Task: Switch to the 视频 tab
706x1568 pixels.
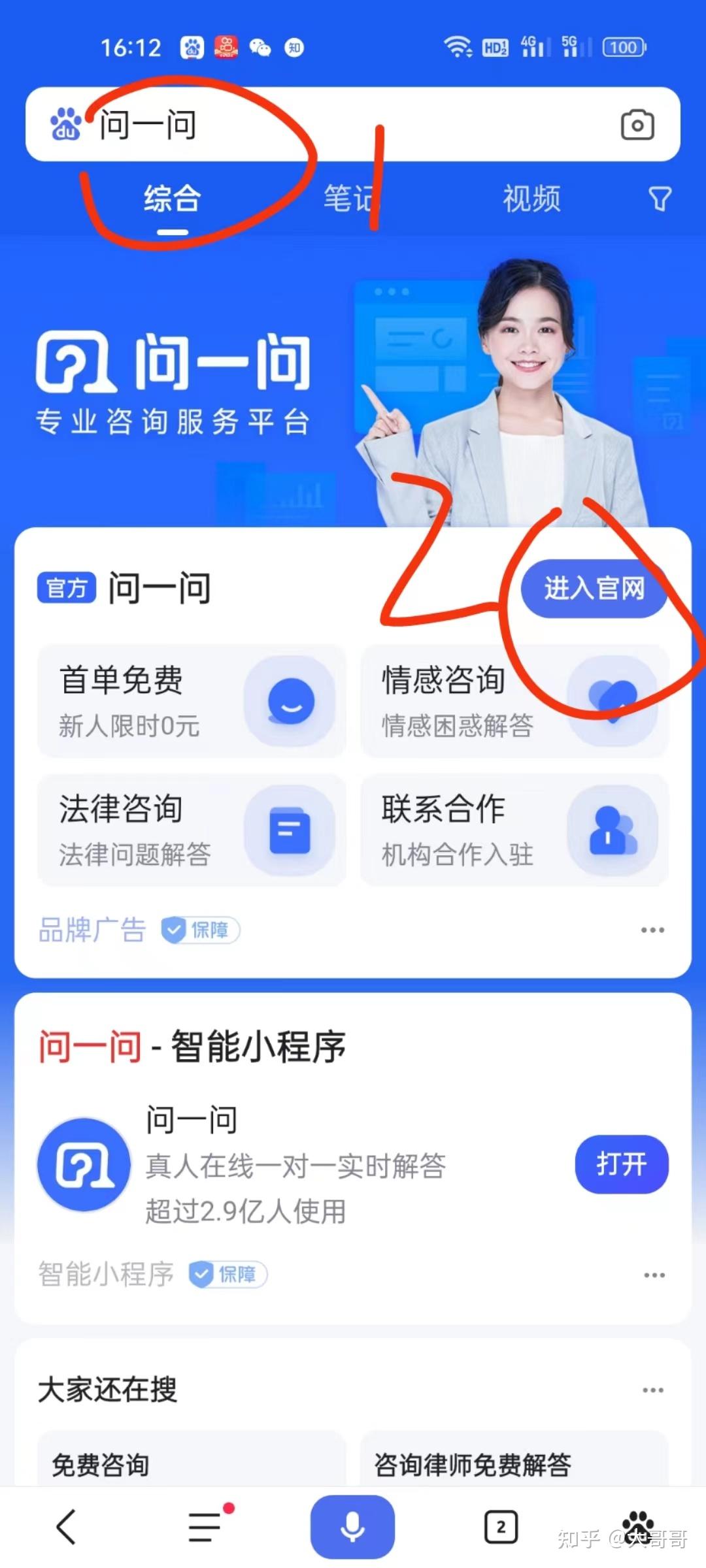Action: point(531,199)
